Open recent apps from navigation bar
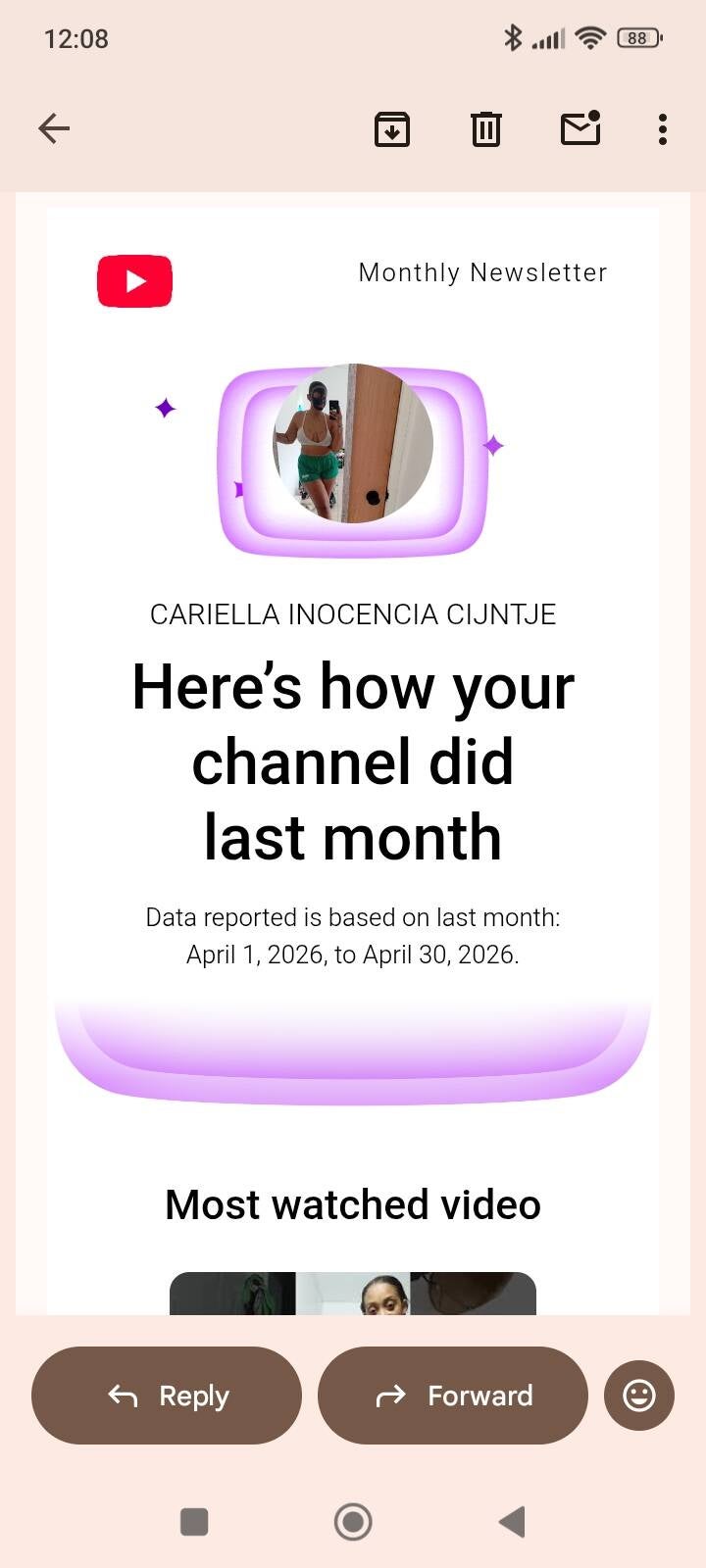 (194, 1522)
